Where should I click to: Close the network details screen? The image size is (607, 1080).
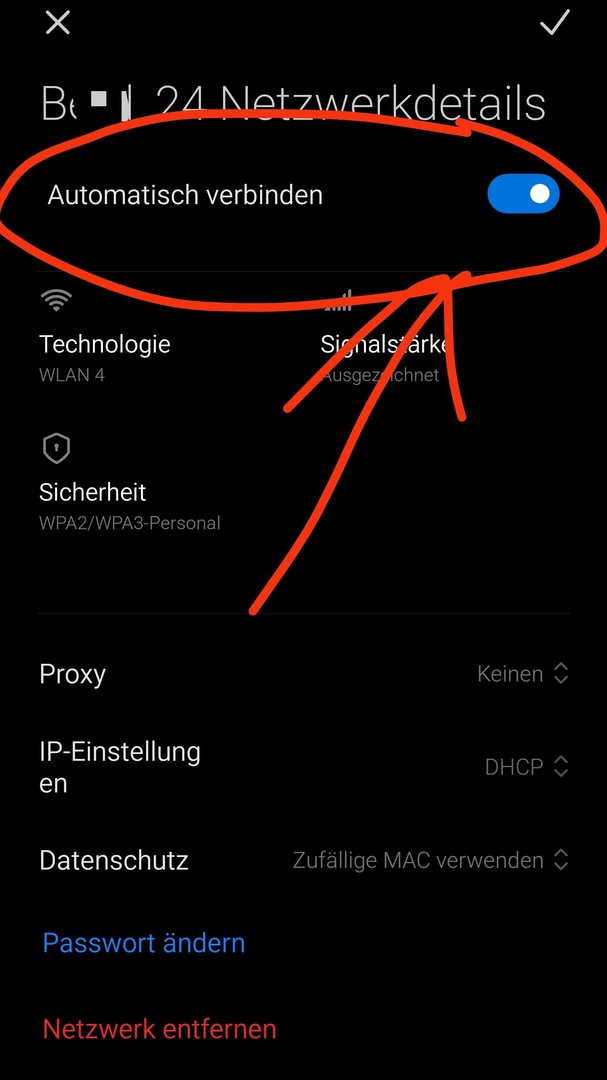58,23
